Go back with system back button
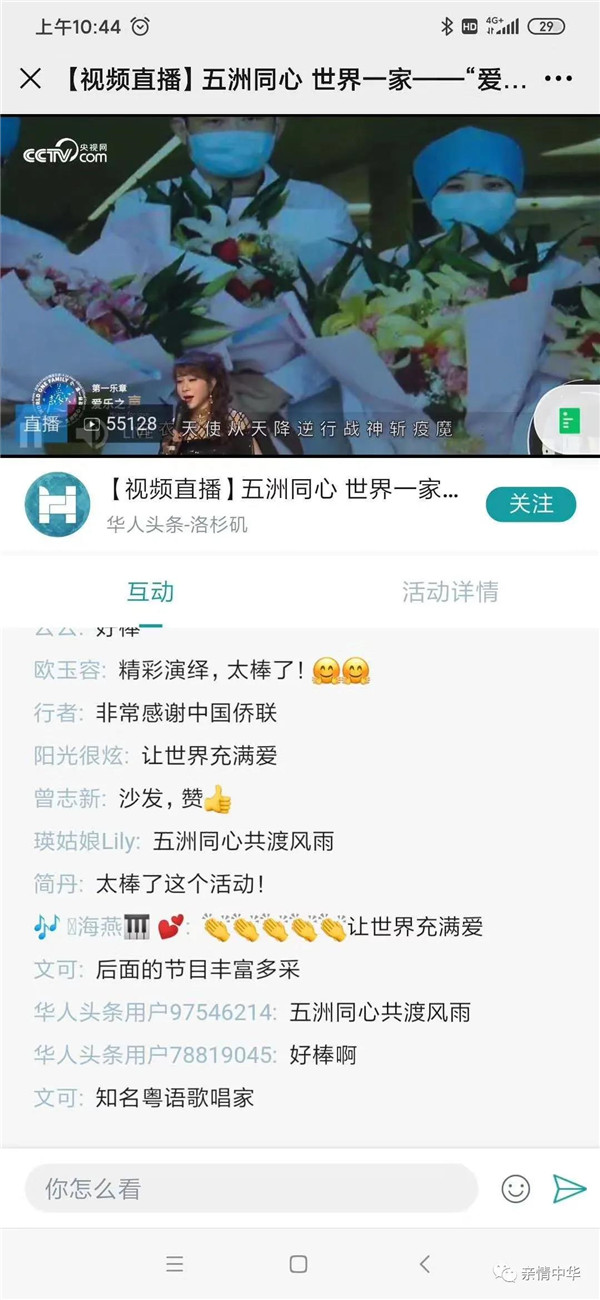600x1300 pixels. pos(425,1264)
